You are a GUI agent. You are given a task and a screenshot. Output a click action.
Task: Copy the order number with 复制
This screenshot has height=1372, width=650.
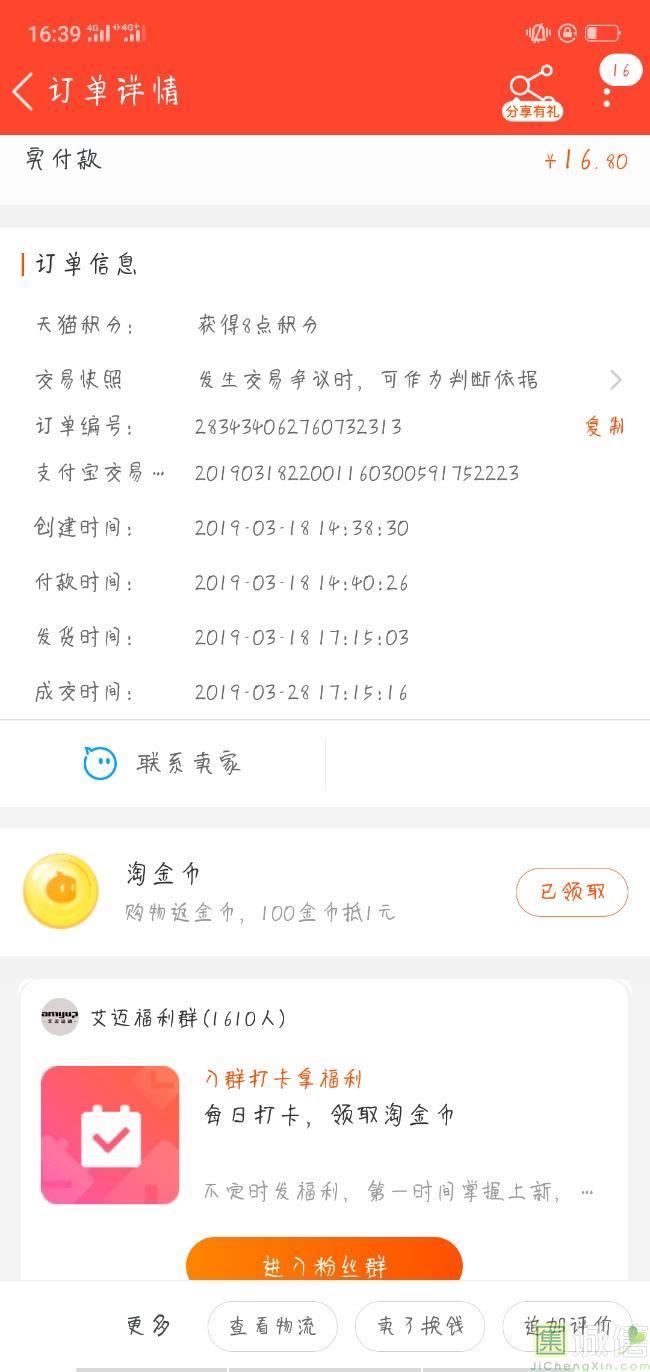[604, 426]
